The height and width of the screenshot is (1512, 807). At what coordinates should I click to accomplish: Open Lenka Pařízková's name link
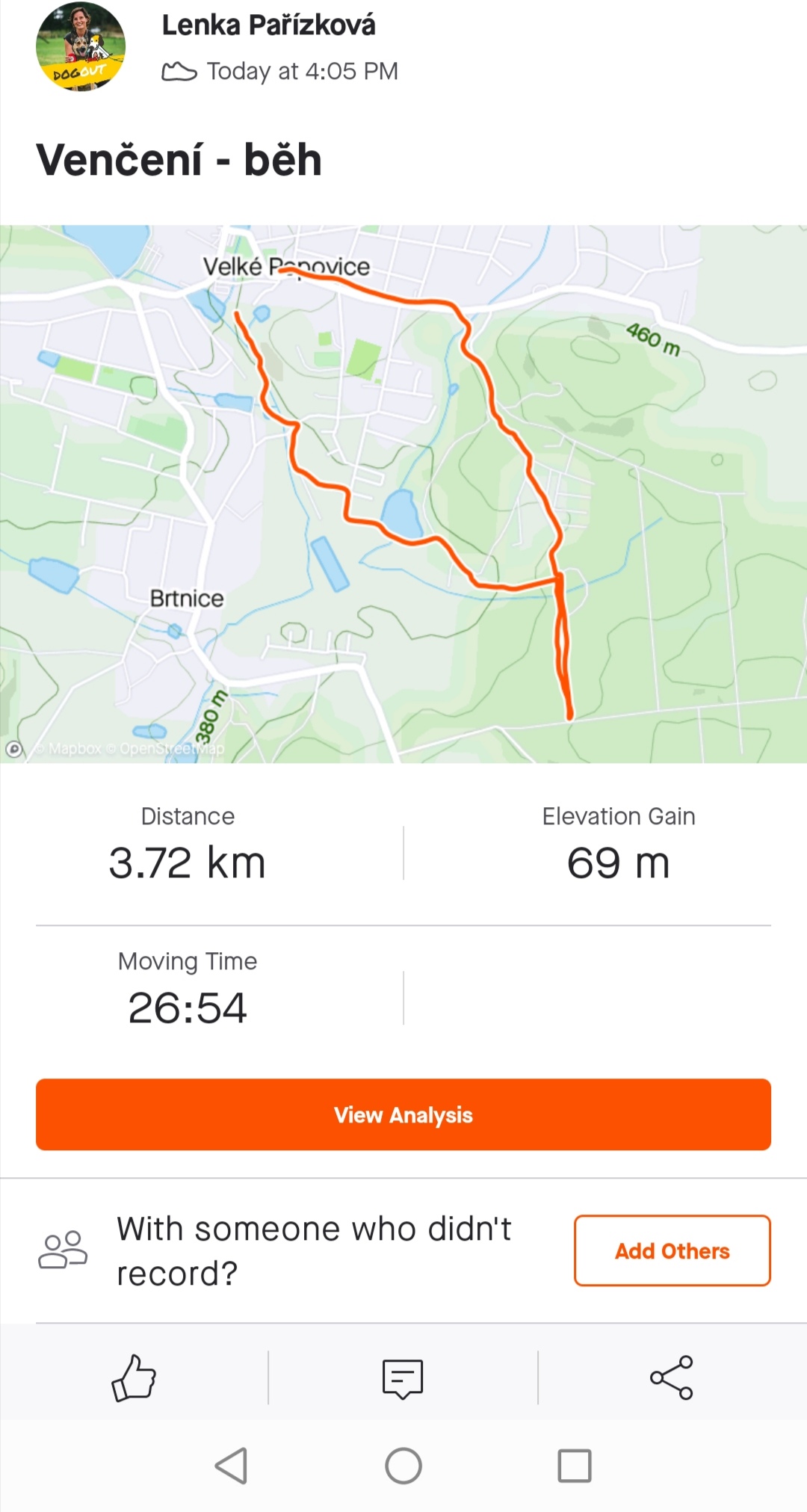coord(269,25)
